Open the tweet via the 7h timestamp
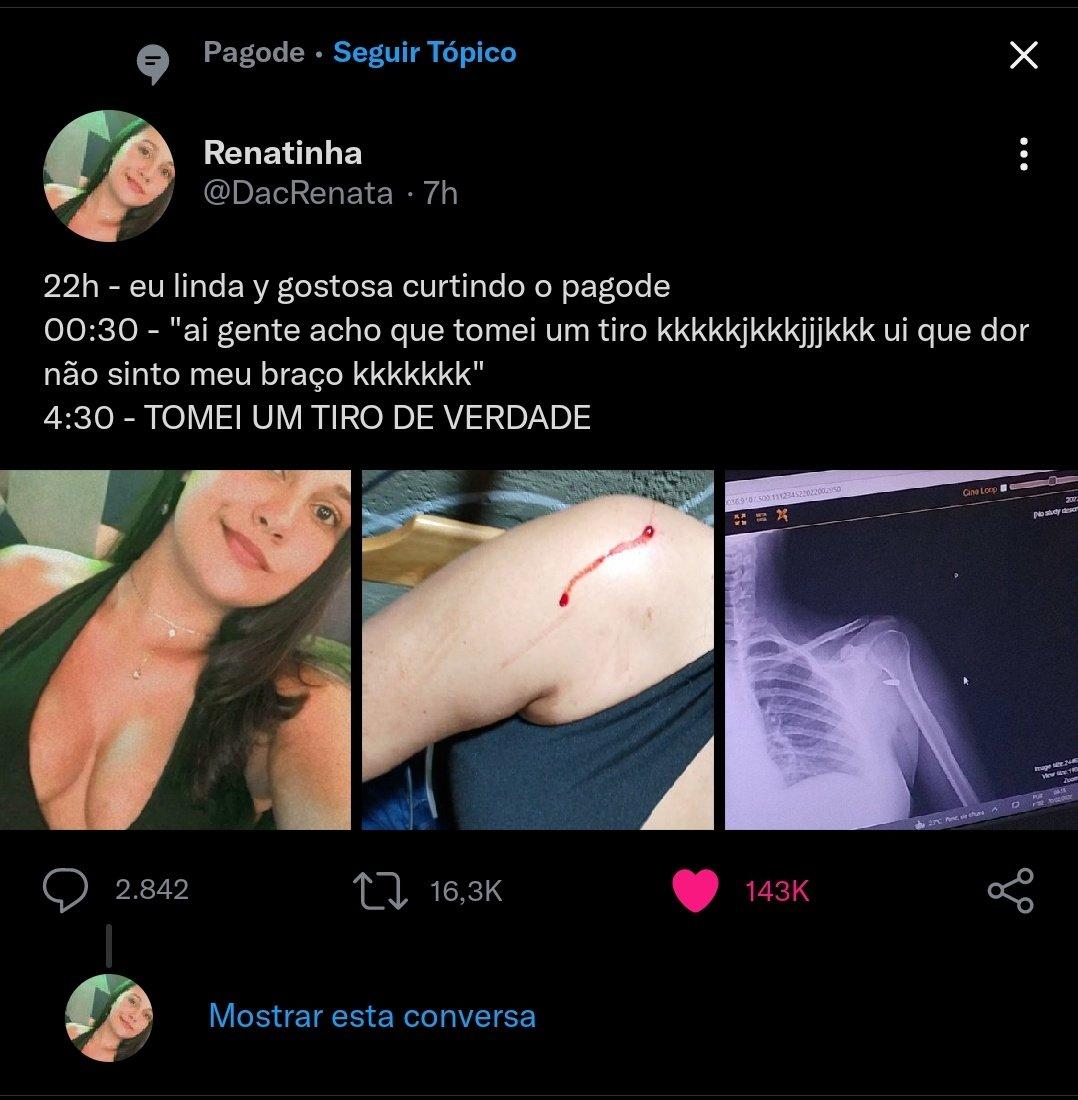The height and width of the screenshot is (1100, 1078). (440, 193)
